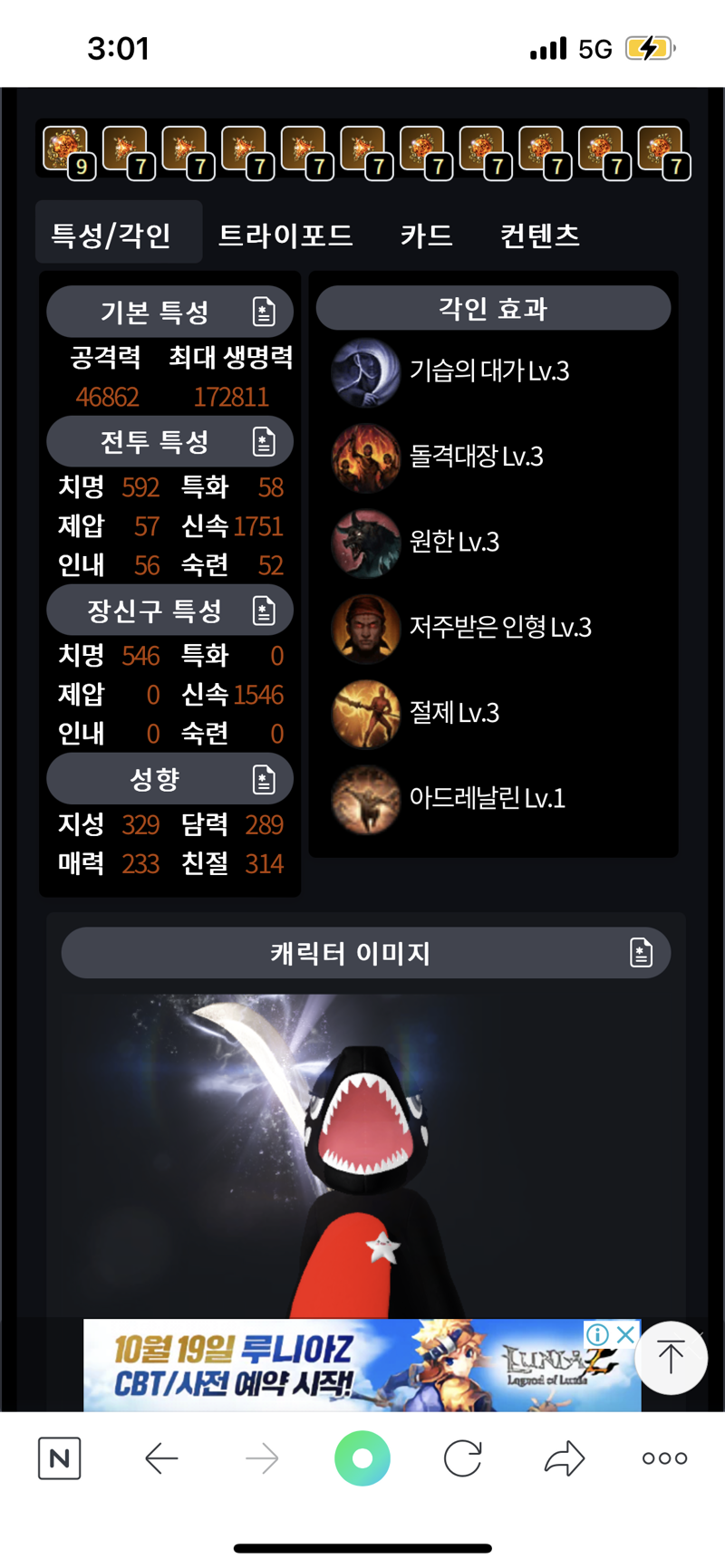
Task: Tap the document icon in 캐릭터 이미지 header
Action: click(641, 952)
